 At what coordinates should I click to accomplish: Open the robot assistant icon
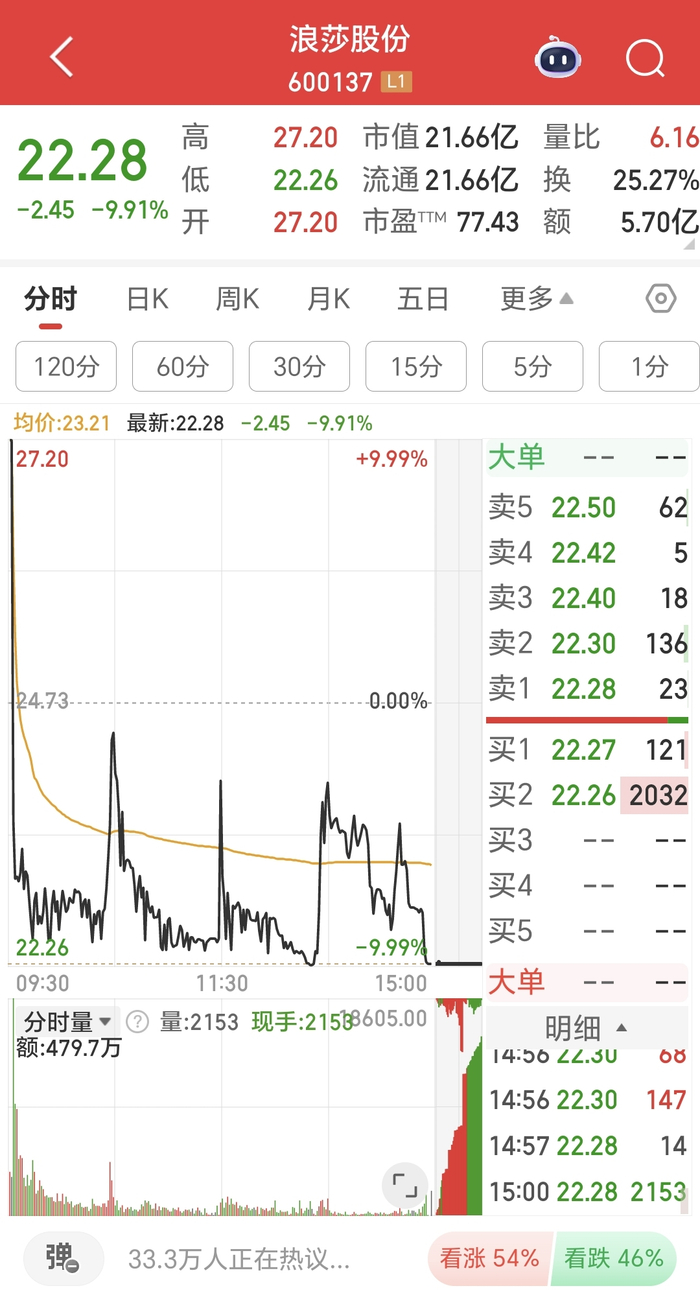[x=558, y=58]
